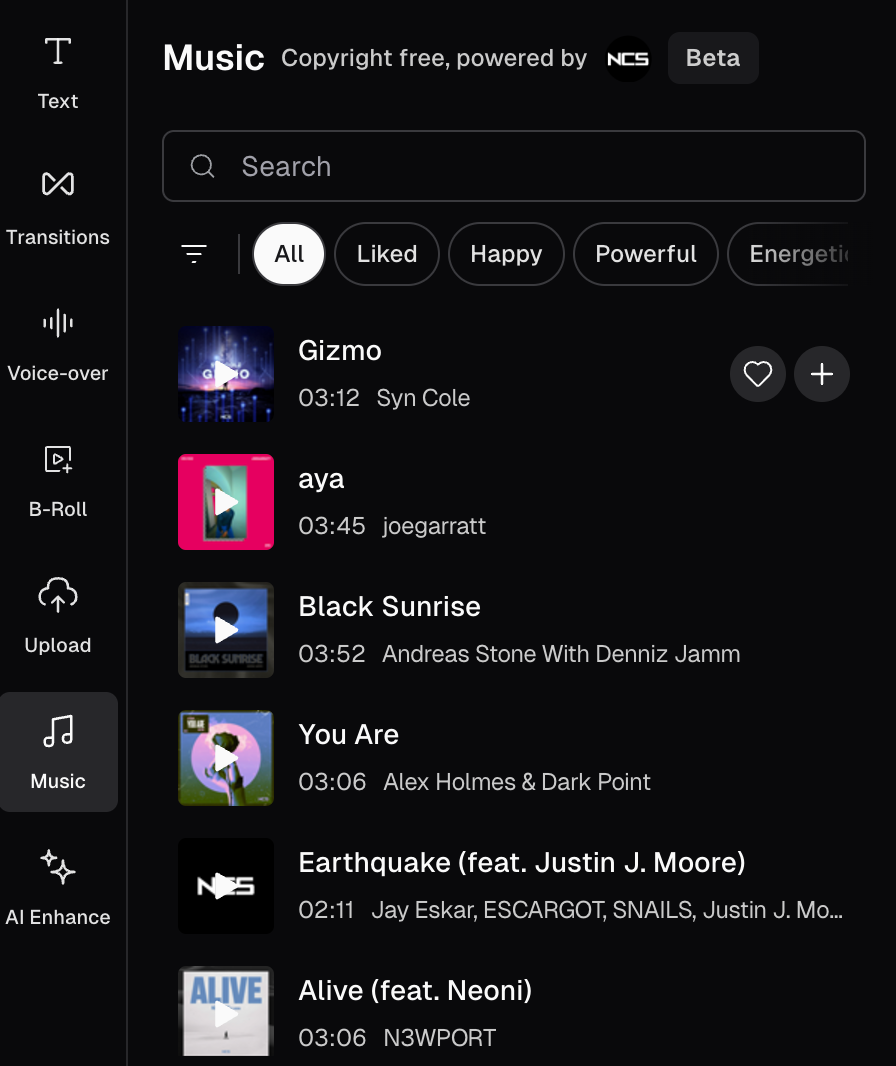The width and height of the screenshot is (896, 1066).
Task: Open the Voice-over tool
Action: [58, 344]
